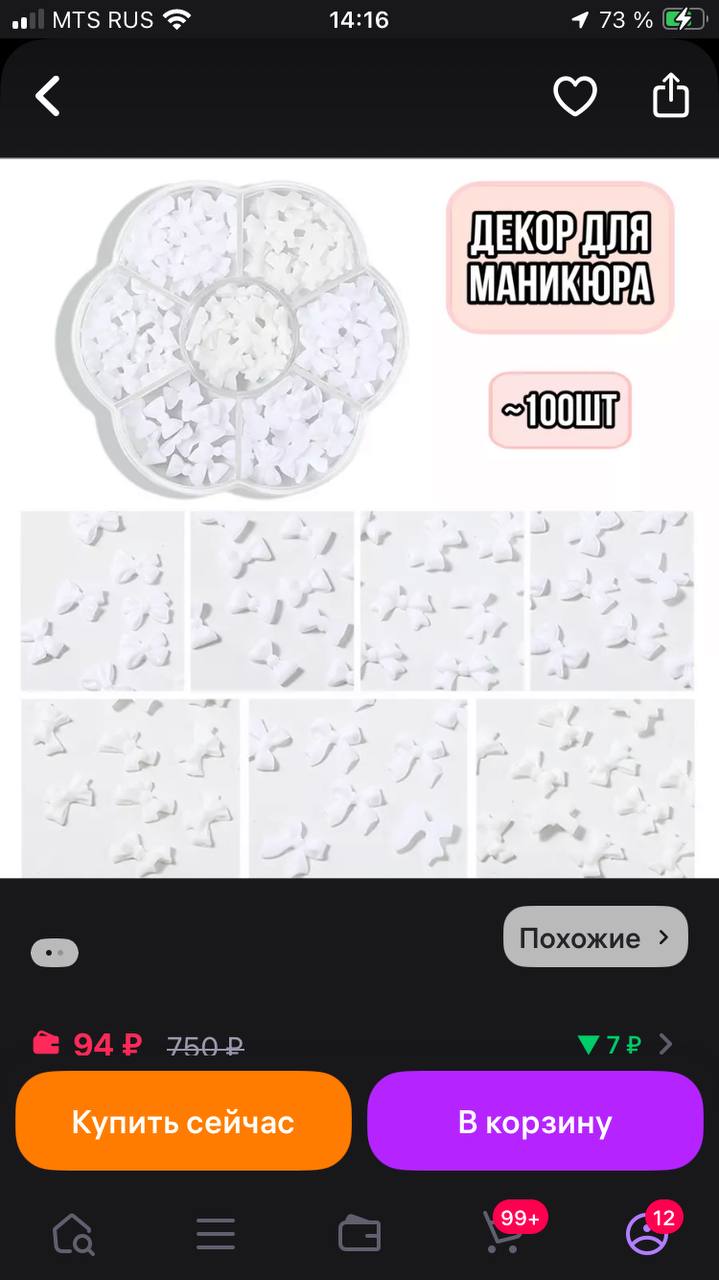719x1280 pixels.
Task: Add this product to favorites
Action: 575,97
